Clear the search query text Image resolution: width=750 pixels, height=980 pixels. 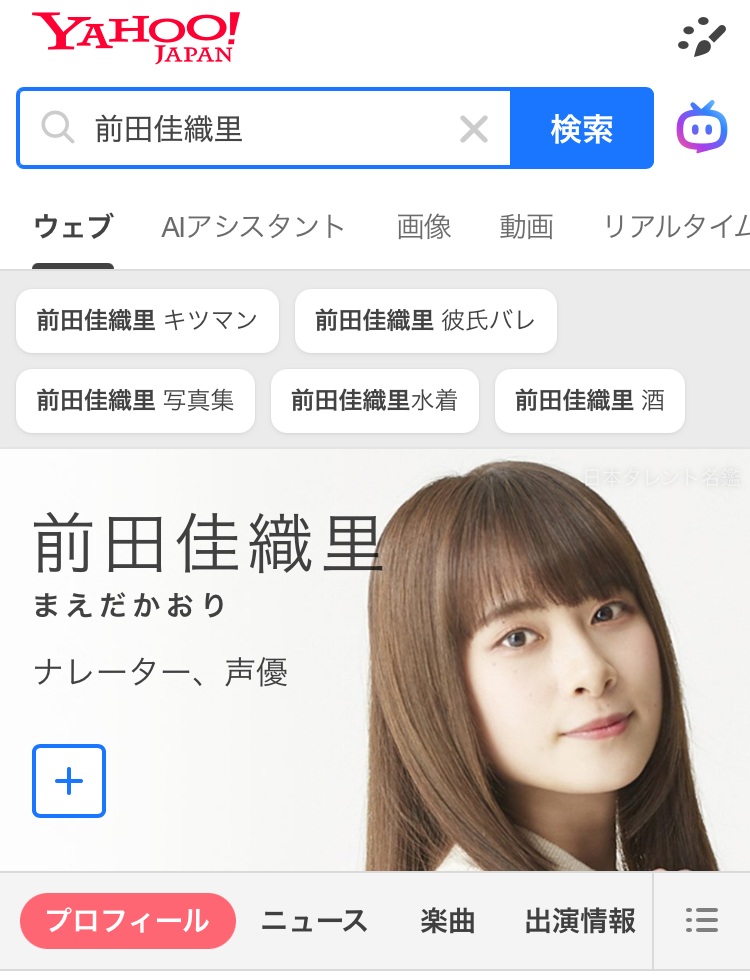click(473, 129)
